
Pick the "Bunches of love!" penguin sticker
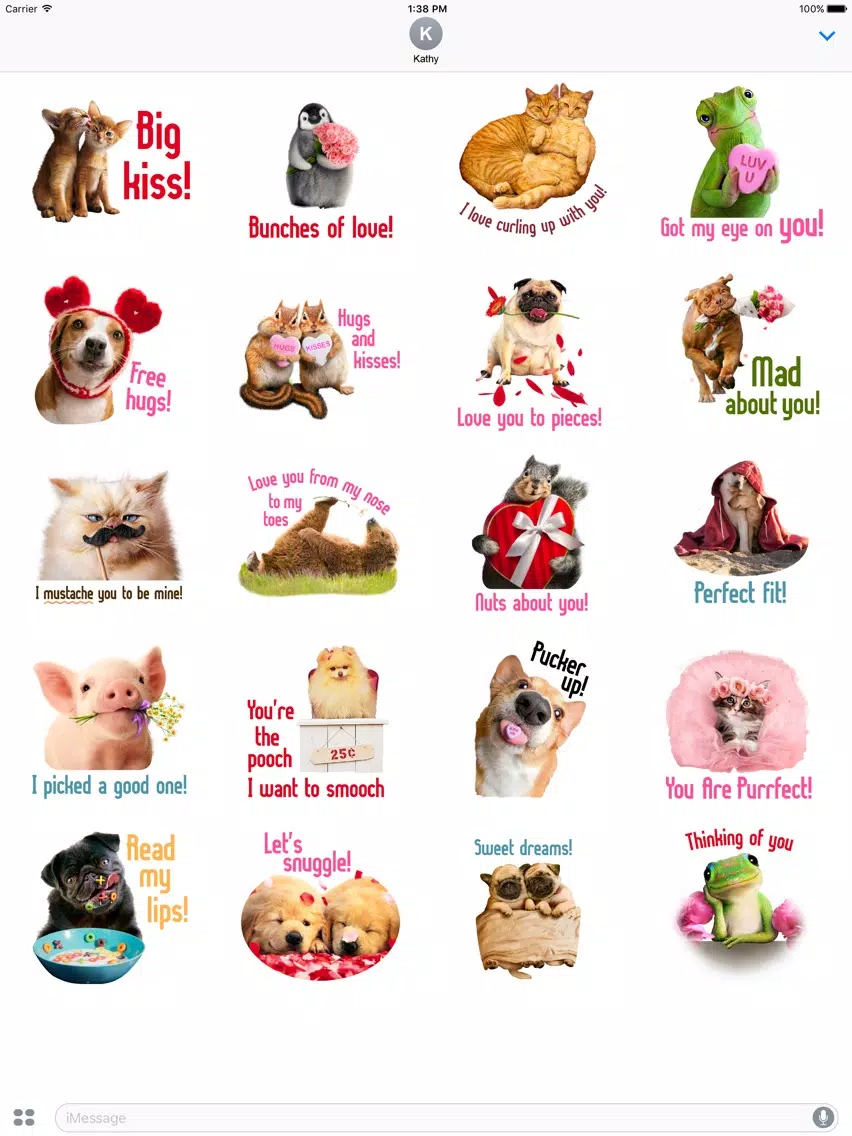[x=320, y=170]
